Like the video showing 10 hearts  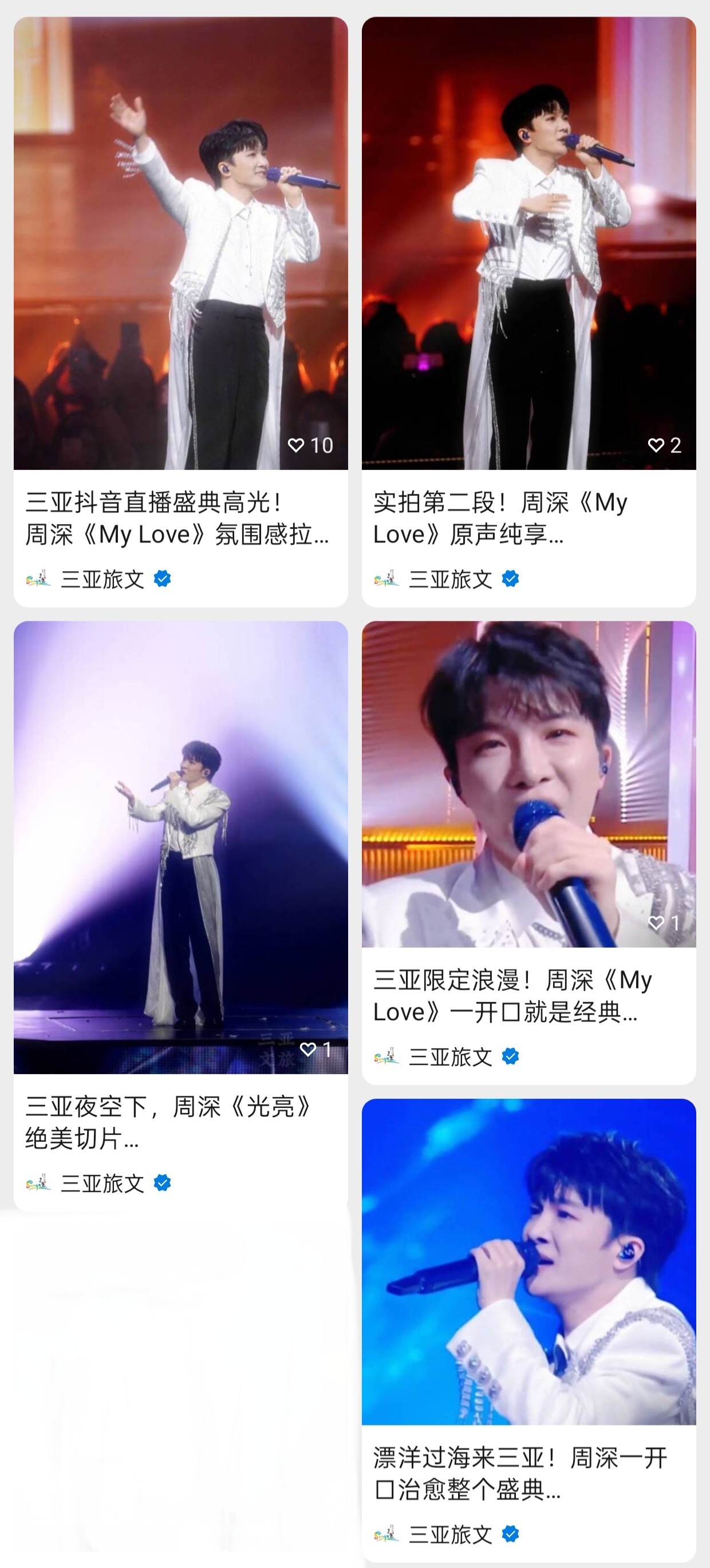(297, 446)
